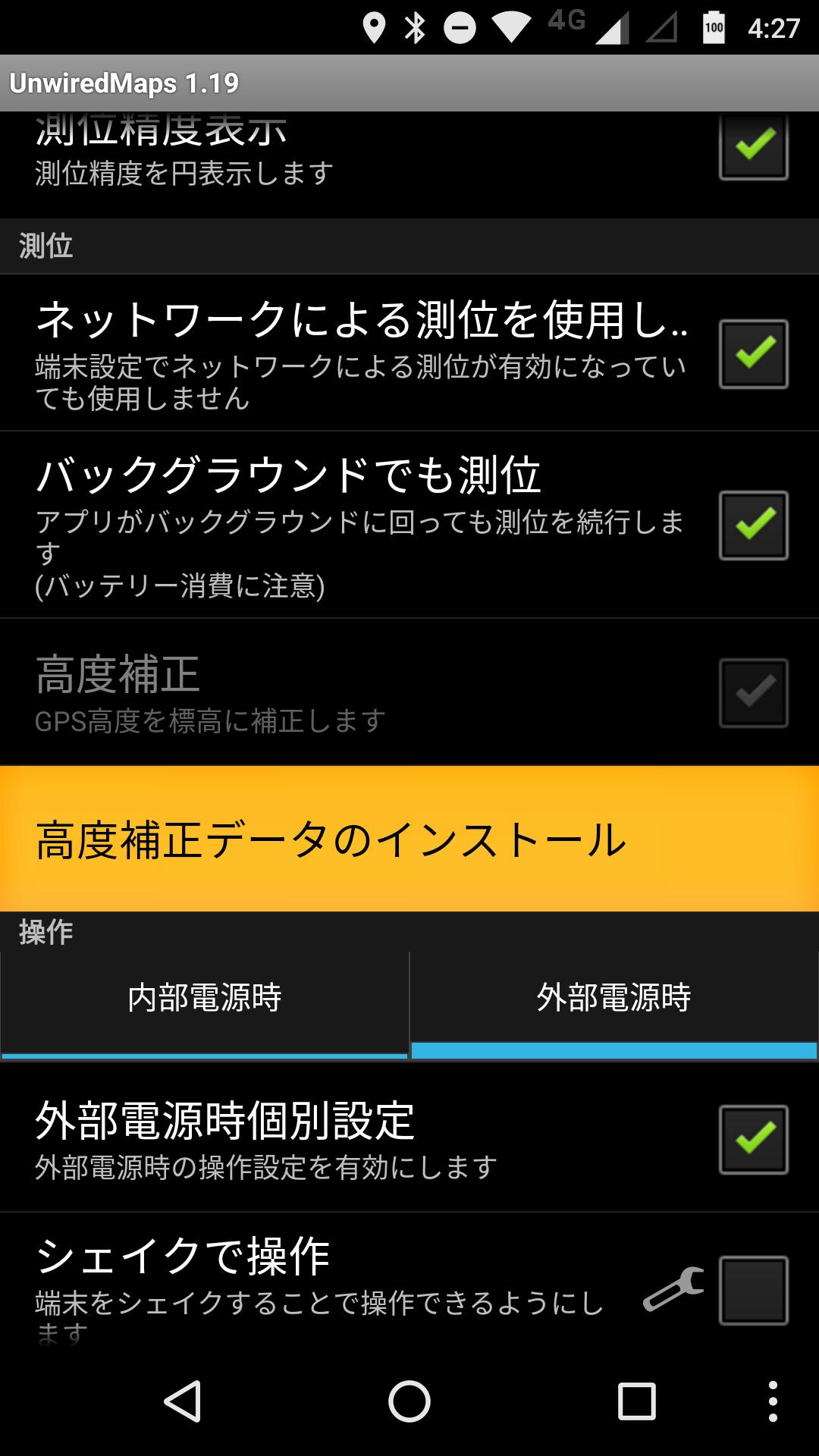
Task: Open 高度補正データのインストール
Action: point(409,839)
